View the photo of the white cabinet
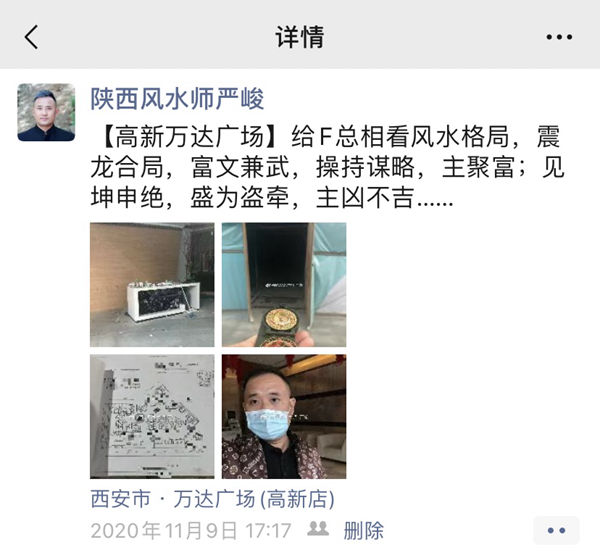The height and width of the screenshot is (558, 600). 152,285
